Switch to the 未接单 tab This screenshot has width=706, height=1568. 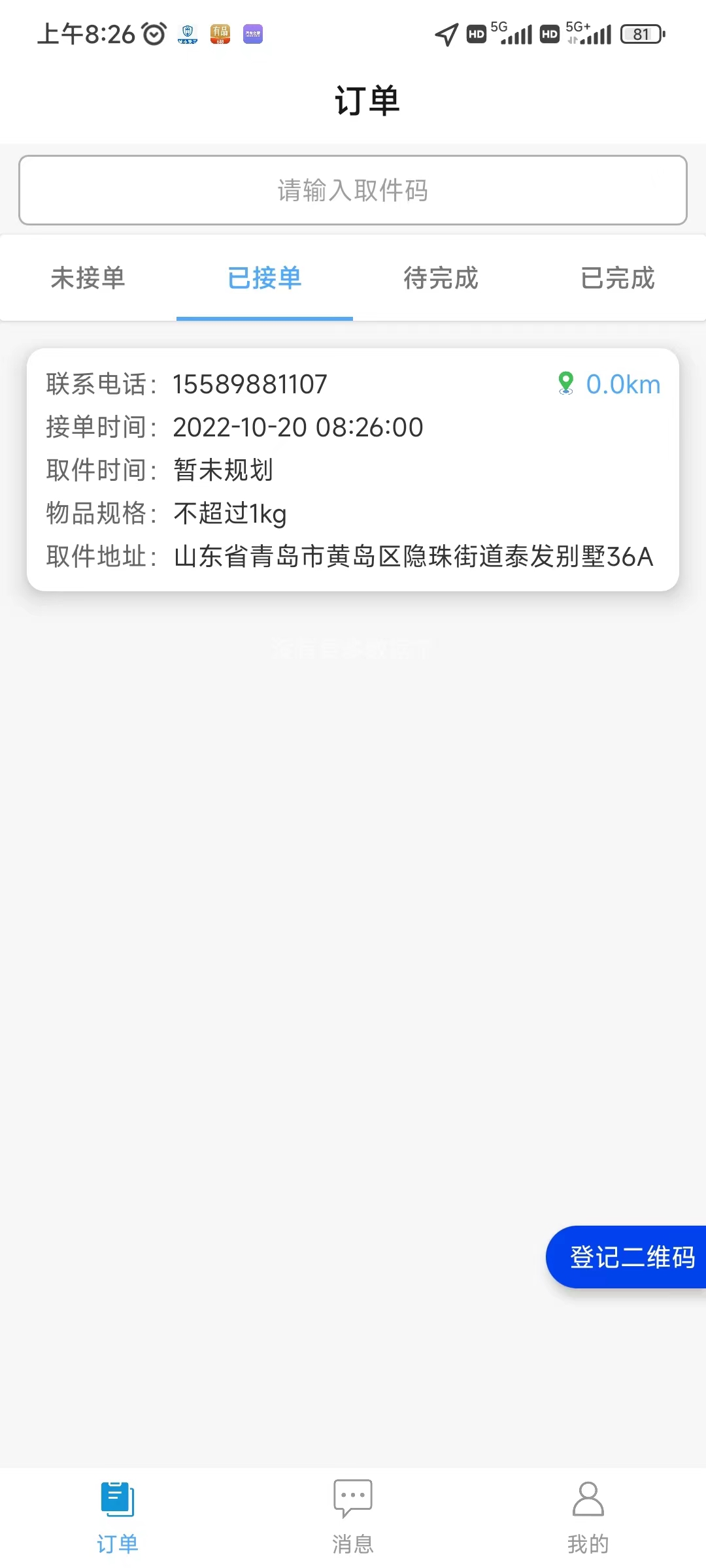click(88, 278)
